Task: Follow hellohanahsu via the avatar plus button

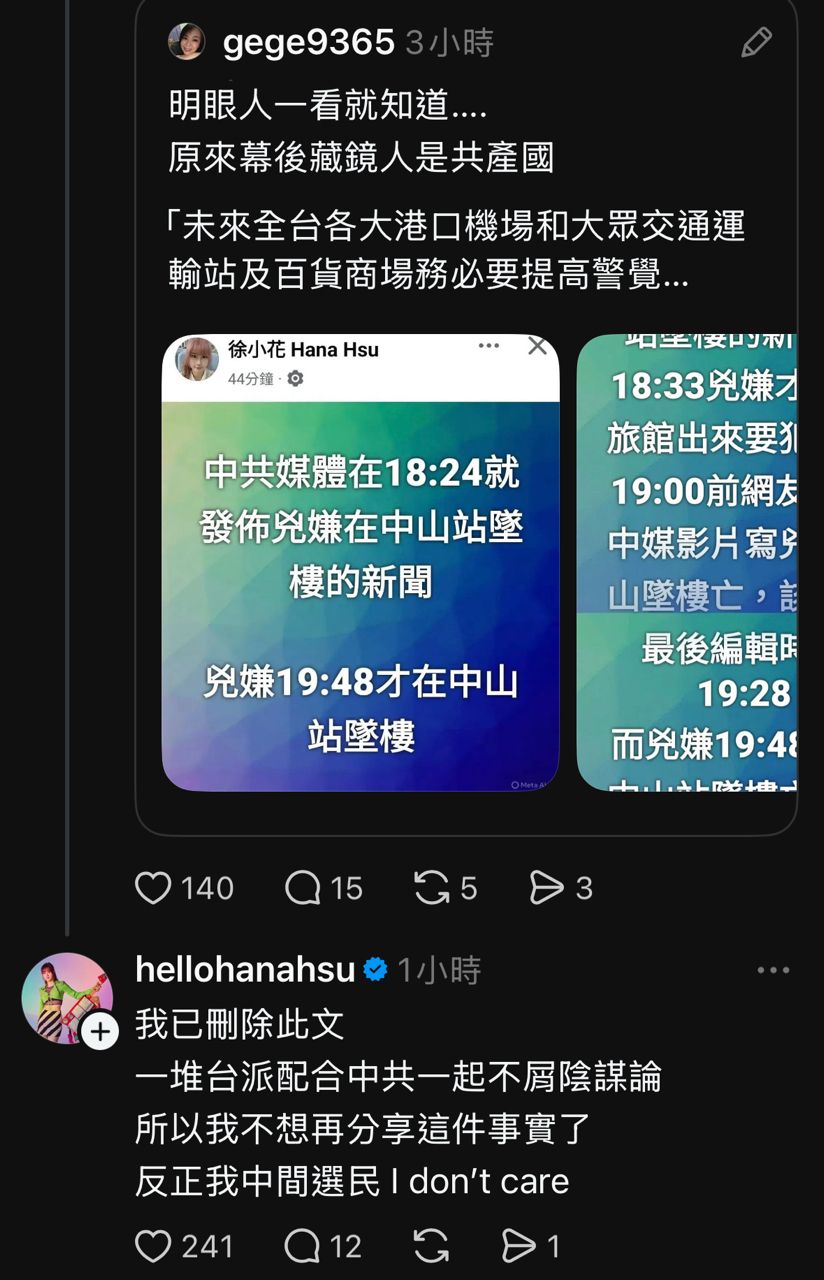Action: tap(100, 1032)
